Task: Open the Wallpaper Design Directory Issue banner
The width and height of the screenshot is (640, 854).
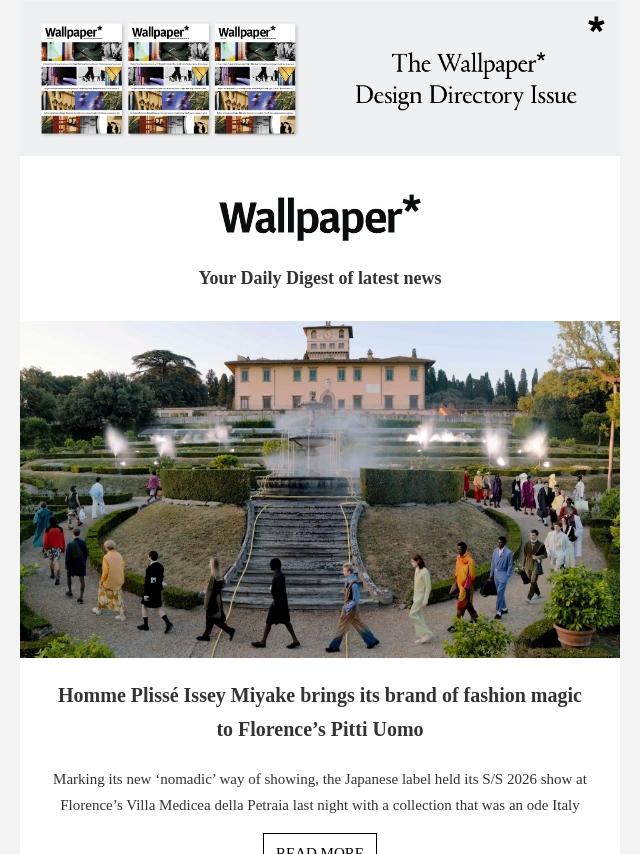Action: 320,79
